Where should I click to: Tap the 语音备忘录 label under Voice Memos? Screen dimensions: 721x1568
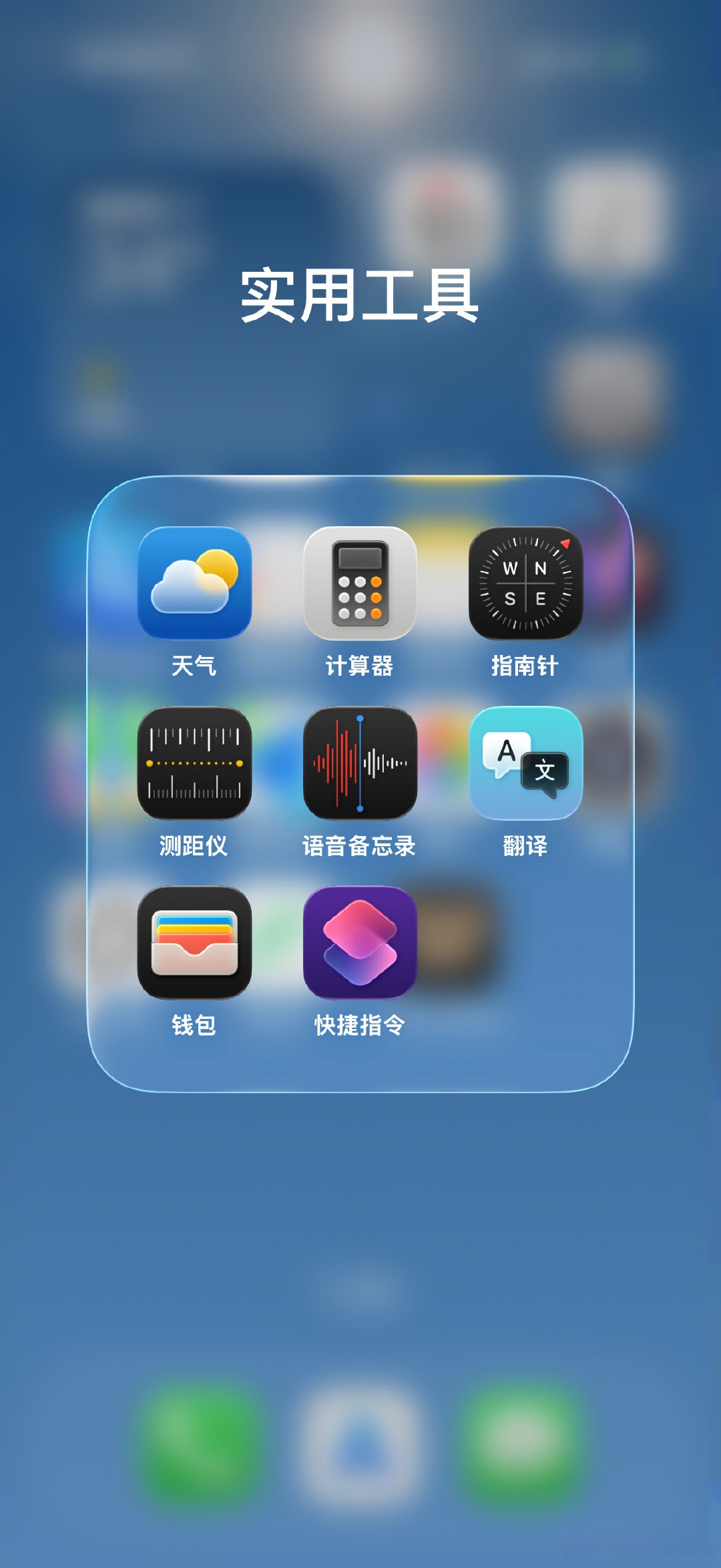360,845
